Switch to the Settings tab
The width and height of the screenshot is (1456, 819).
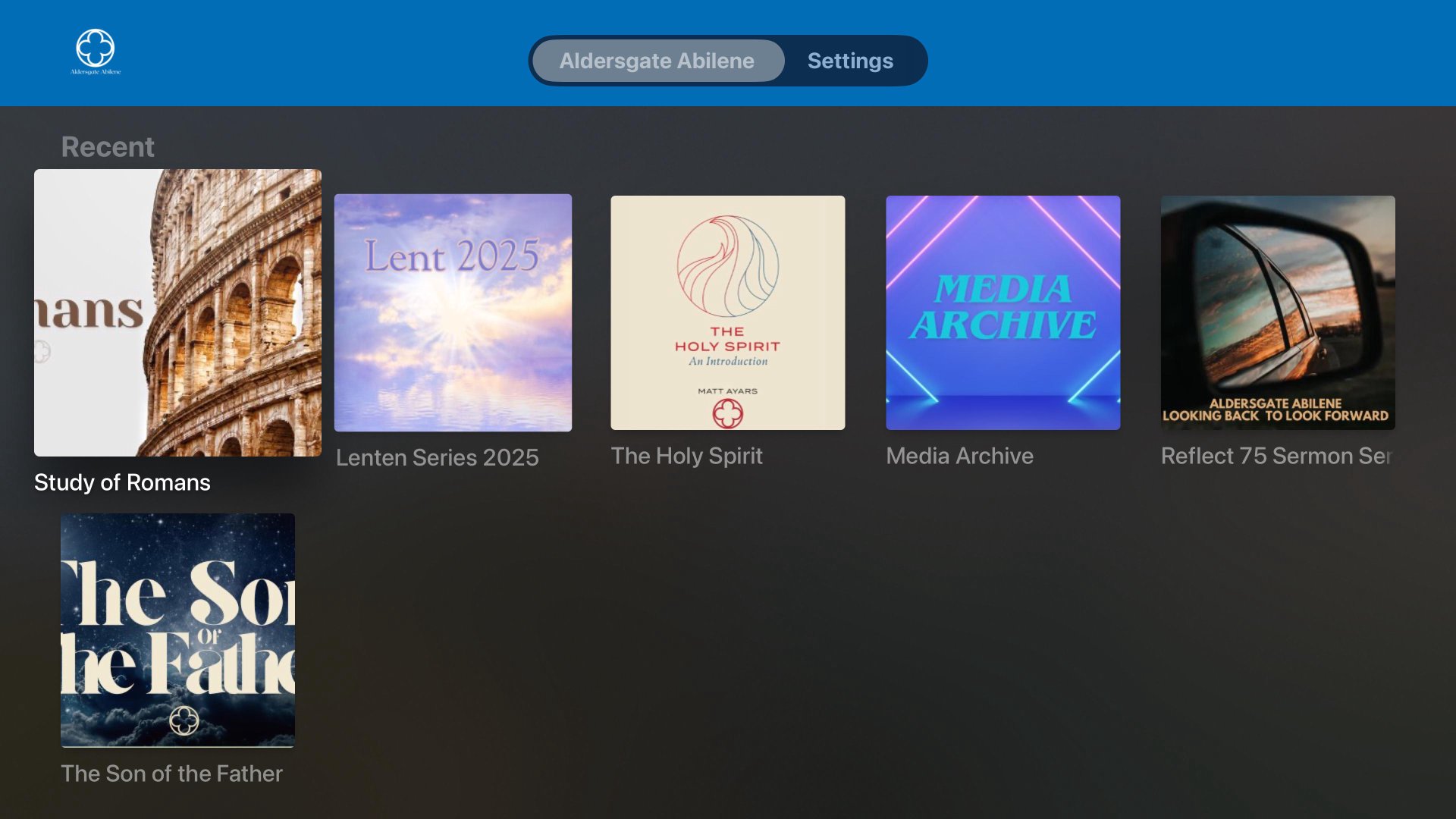tap(849, 61)
